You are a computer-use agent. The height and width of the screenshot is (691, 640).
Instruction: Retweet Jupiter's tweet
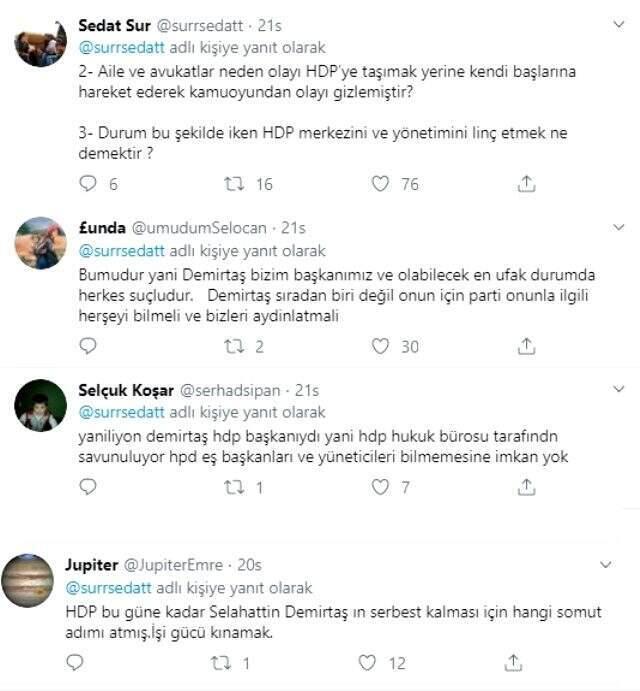click(222, 663)
